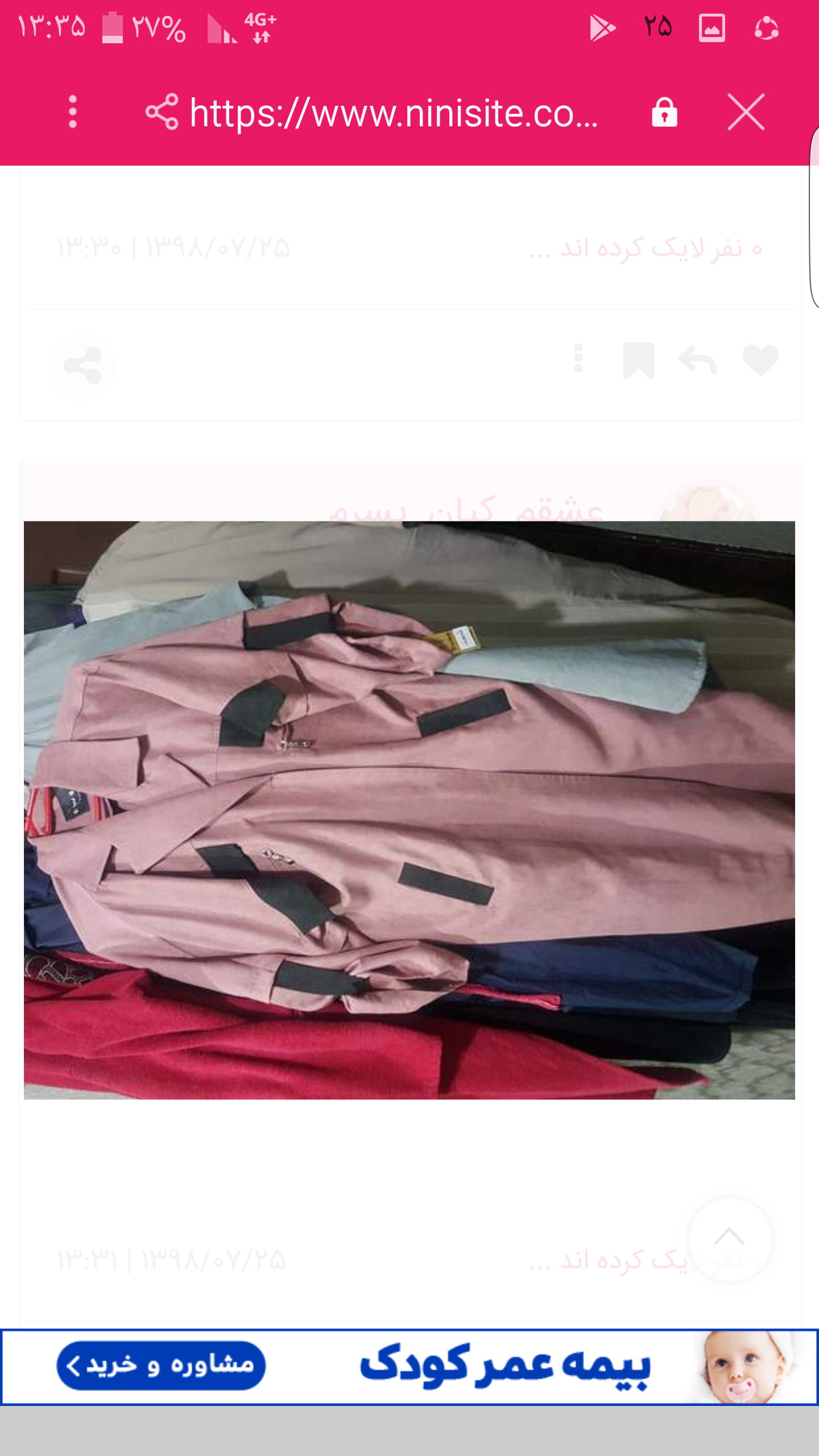The height and width of the screenshot is (1456, 819).
Task: Share the ninisite page link
Action: (162, 112)
